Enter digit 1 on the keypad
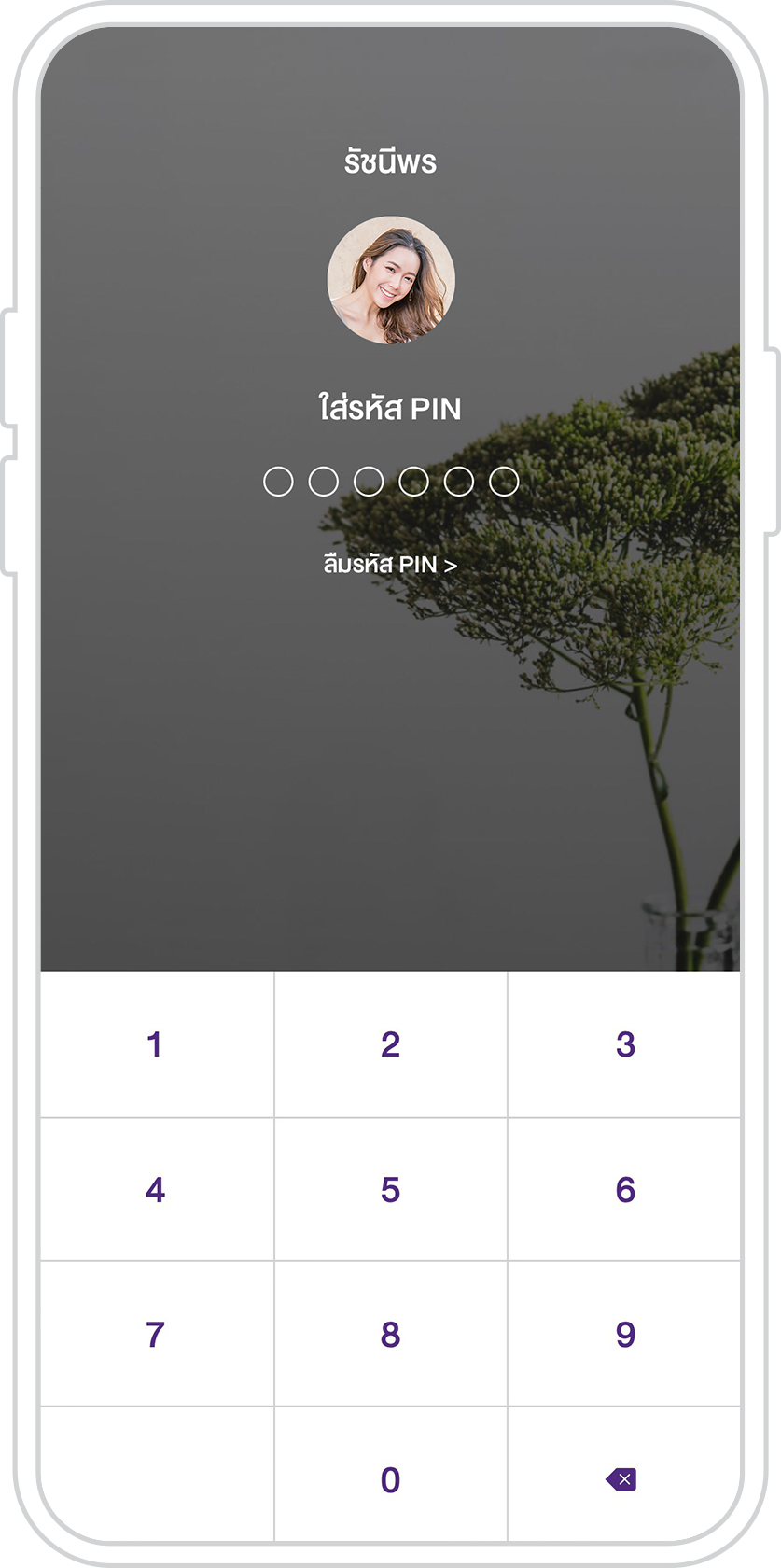The image size is (781, 1568). [156, 1044]
